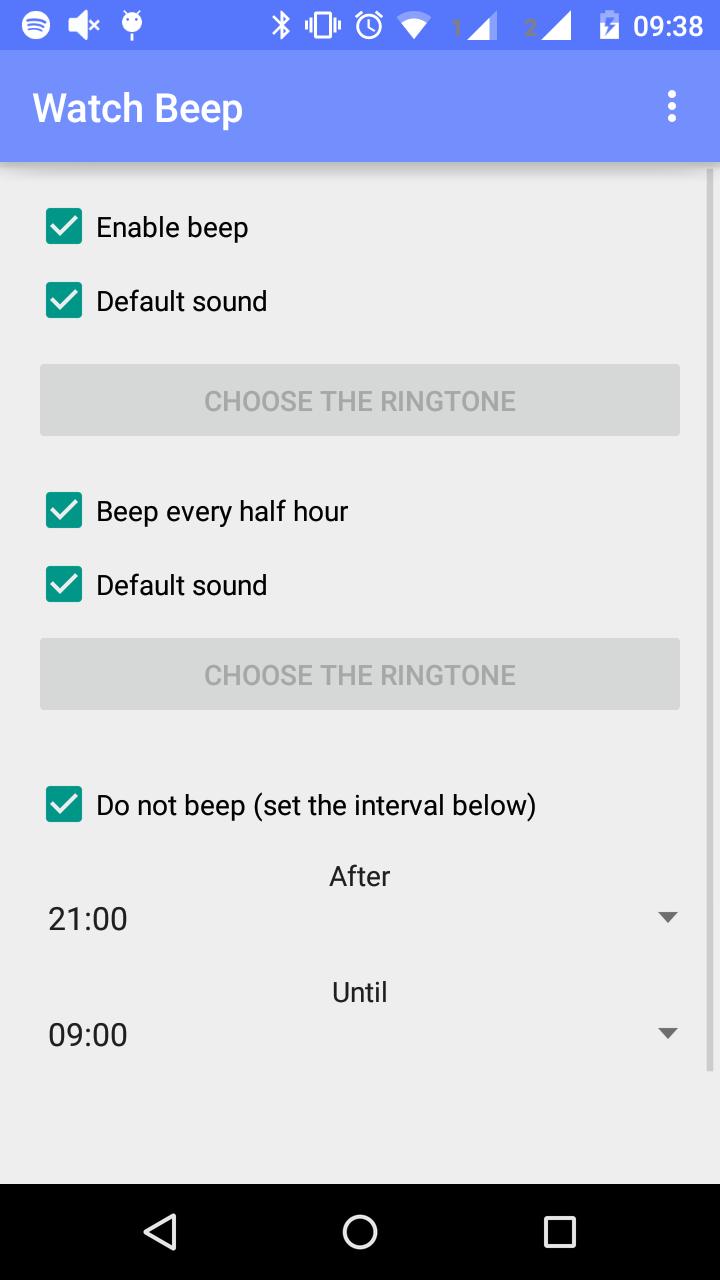Screen dimensions: 720x1280
Task: Go back using the system back button
Action: tap(160, 1232)
